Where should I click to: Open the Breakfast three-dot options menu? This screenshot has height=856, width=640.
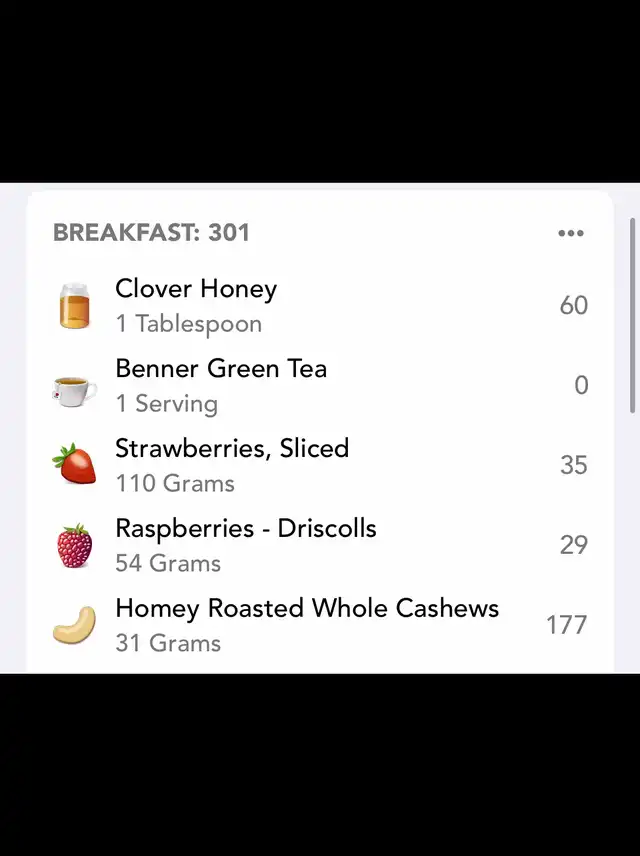570,233
